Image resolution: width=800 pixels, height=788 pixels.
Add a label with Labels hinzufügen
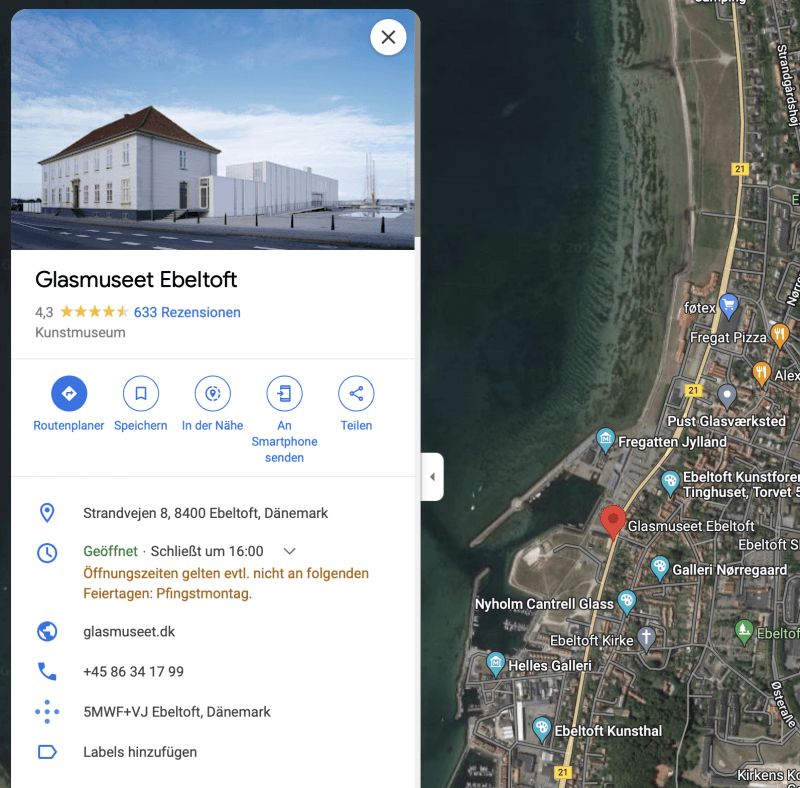tap(140, 752)
